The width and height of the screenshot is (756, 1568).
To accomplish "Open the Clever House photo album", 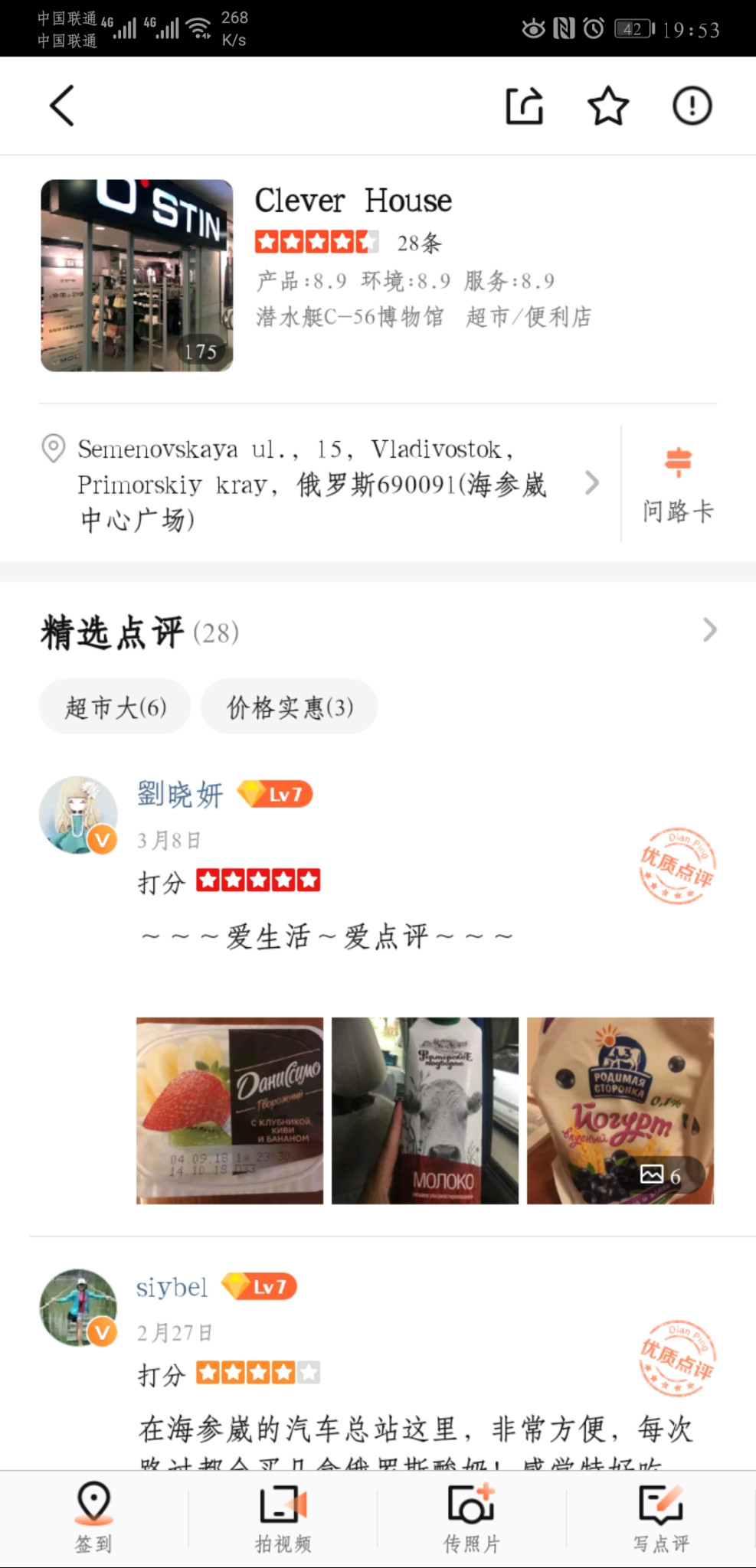I will [137, 276].
